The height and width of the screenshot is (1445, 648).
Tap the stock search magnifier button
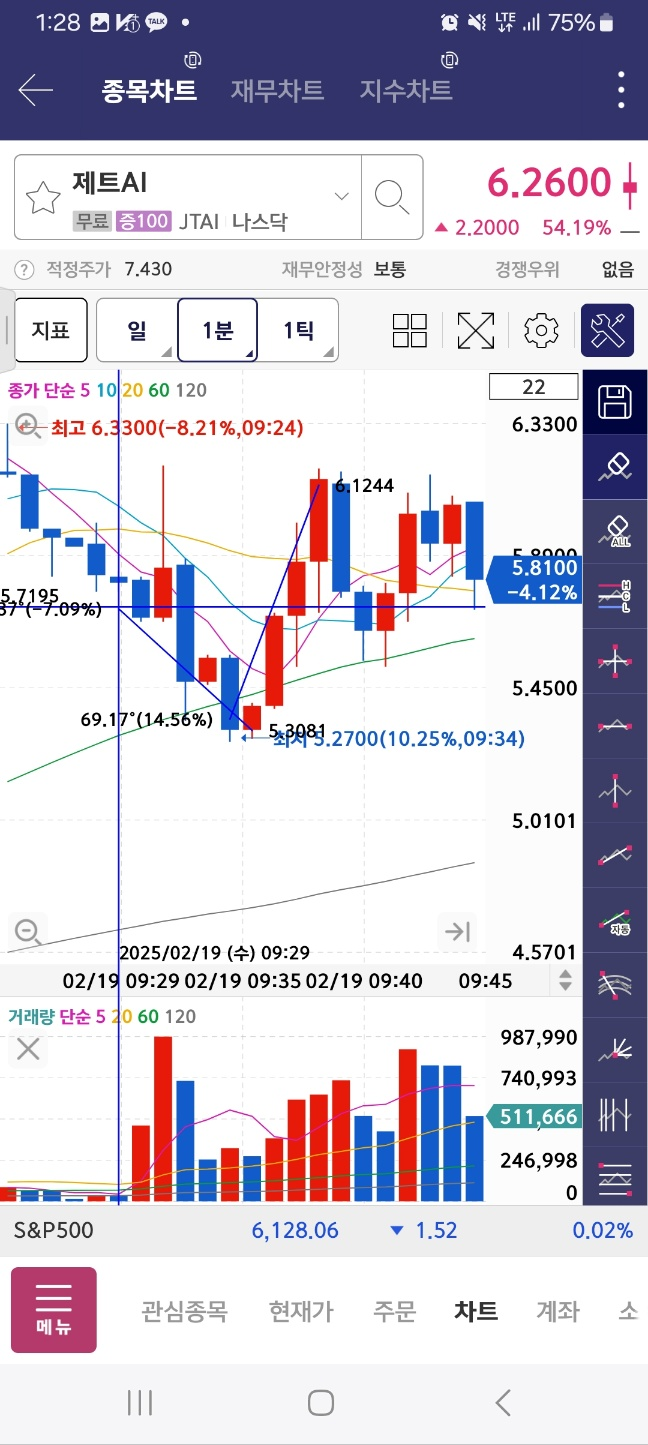tap(392, 197)
